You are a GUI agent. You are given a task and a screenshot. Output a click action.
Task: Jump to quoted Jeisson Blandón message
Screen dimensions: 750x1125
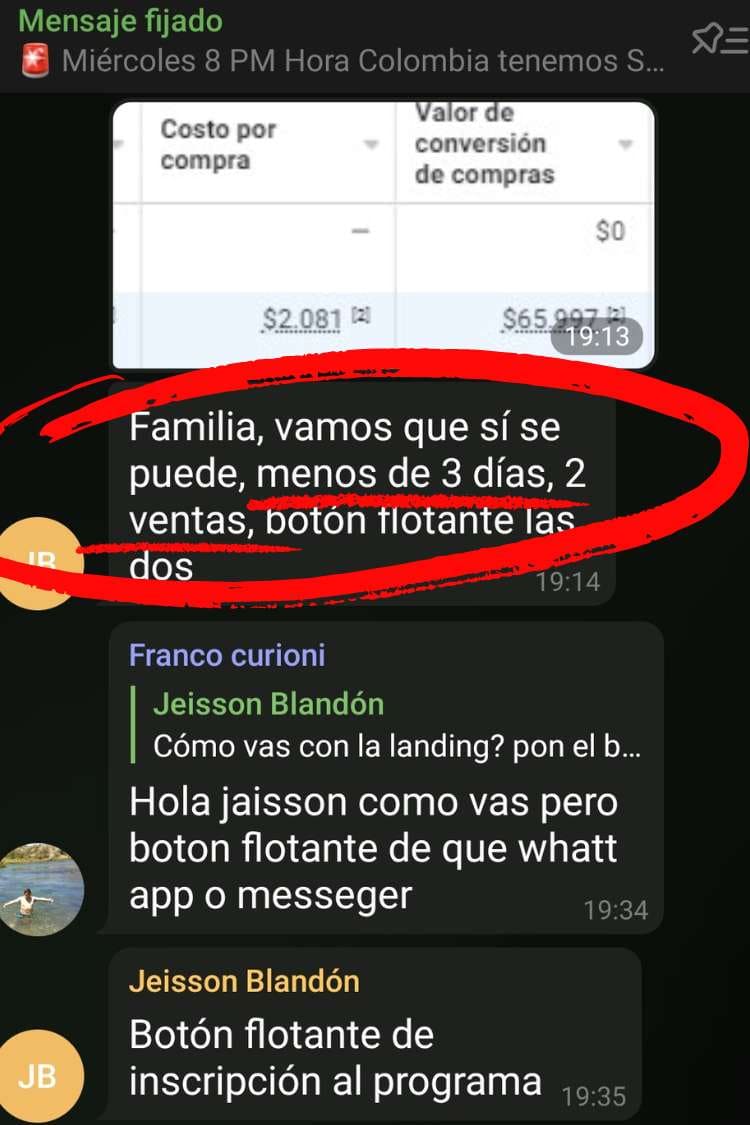[x=394, y=725]
